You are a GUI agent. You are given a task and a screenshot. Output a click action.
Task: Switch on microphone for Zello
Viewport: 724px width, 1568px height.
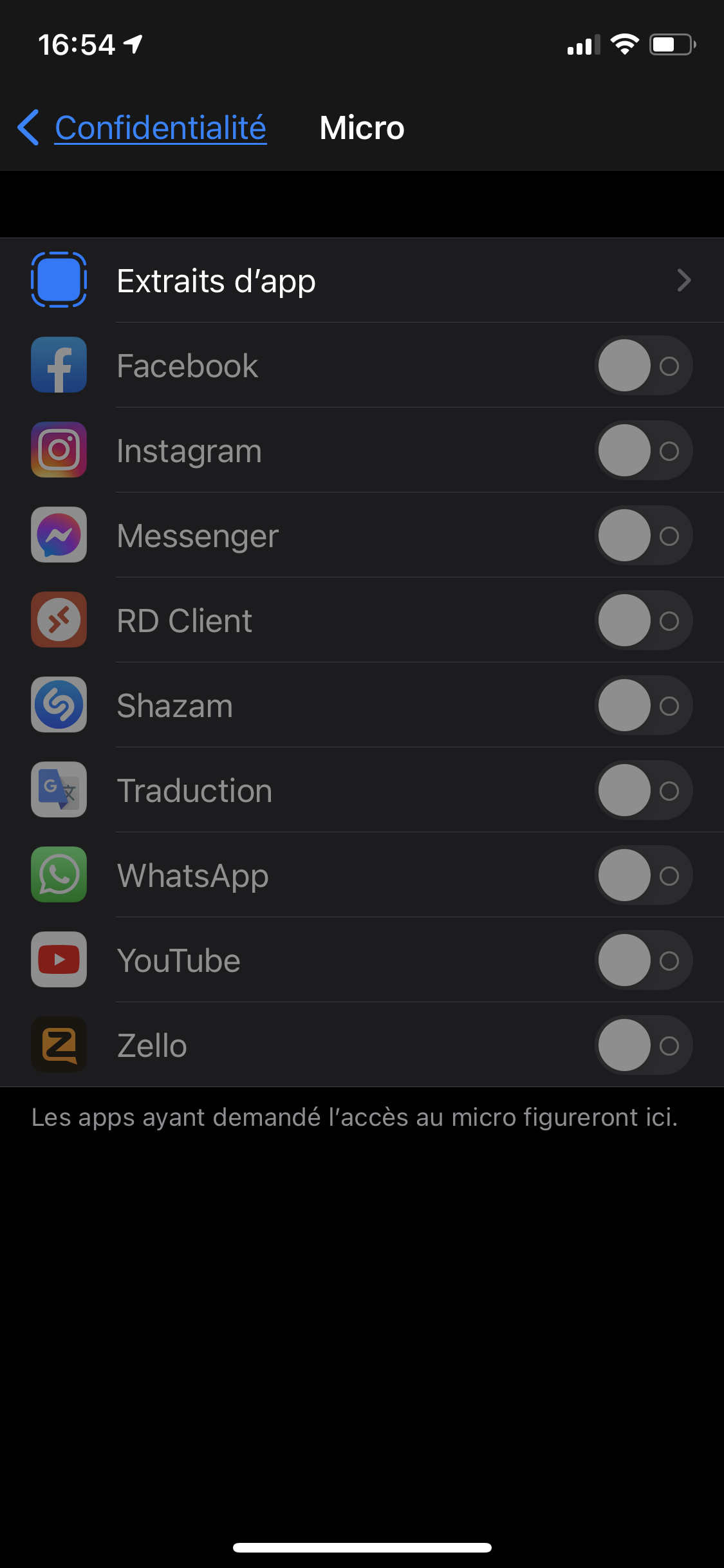pos(643,1045)
